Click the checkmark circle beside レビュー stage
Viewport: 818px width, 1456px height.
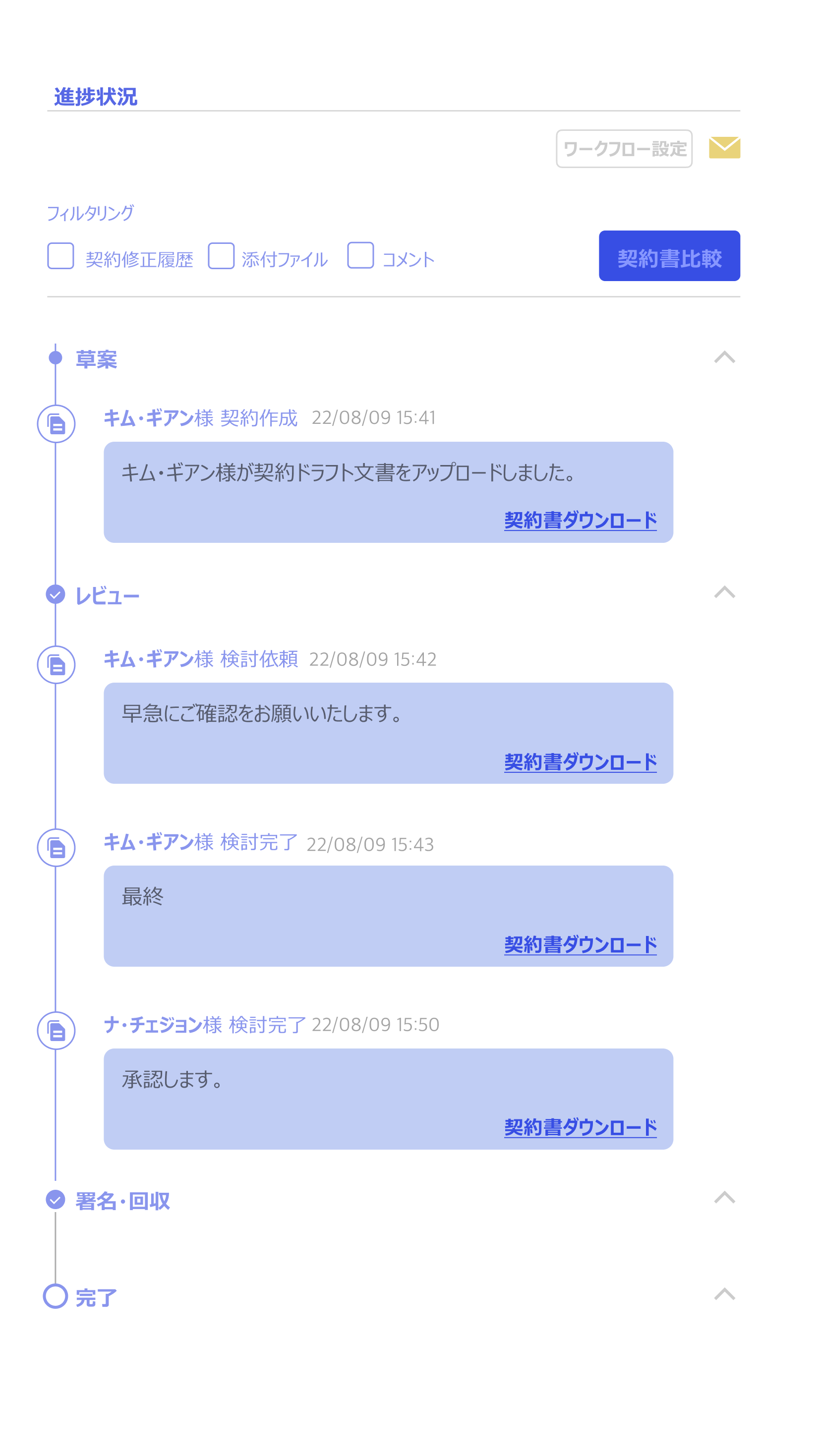pos(55,594)
